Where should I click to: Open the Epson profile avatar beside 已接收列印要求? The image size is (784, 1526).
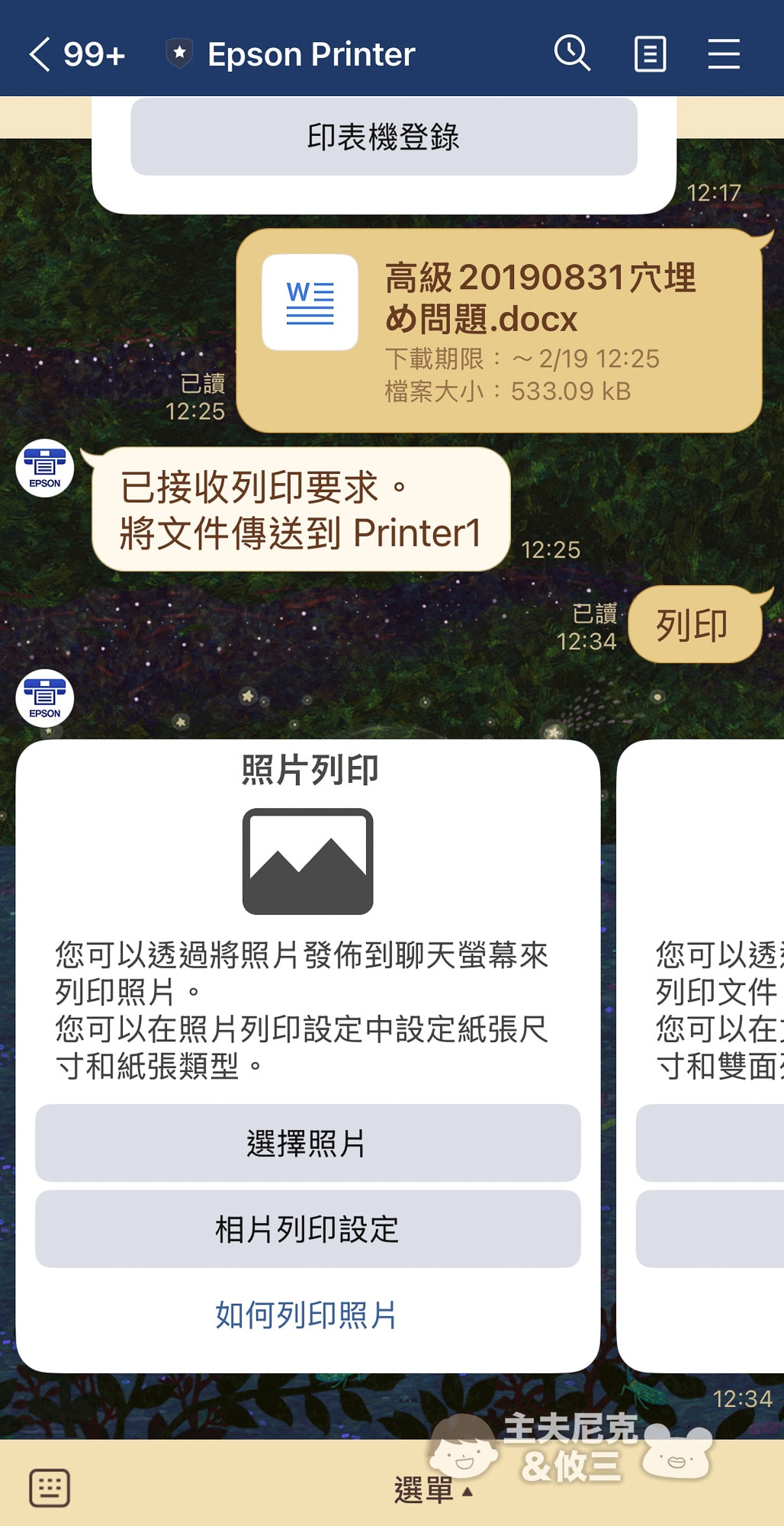pyautogui.click(x=45, y=468)
